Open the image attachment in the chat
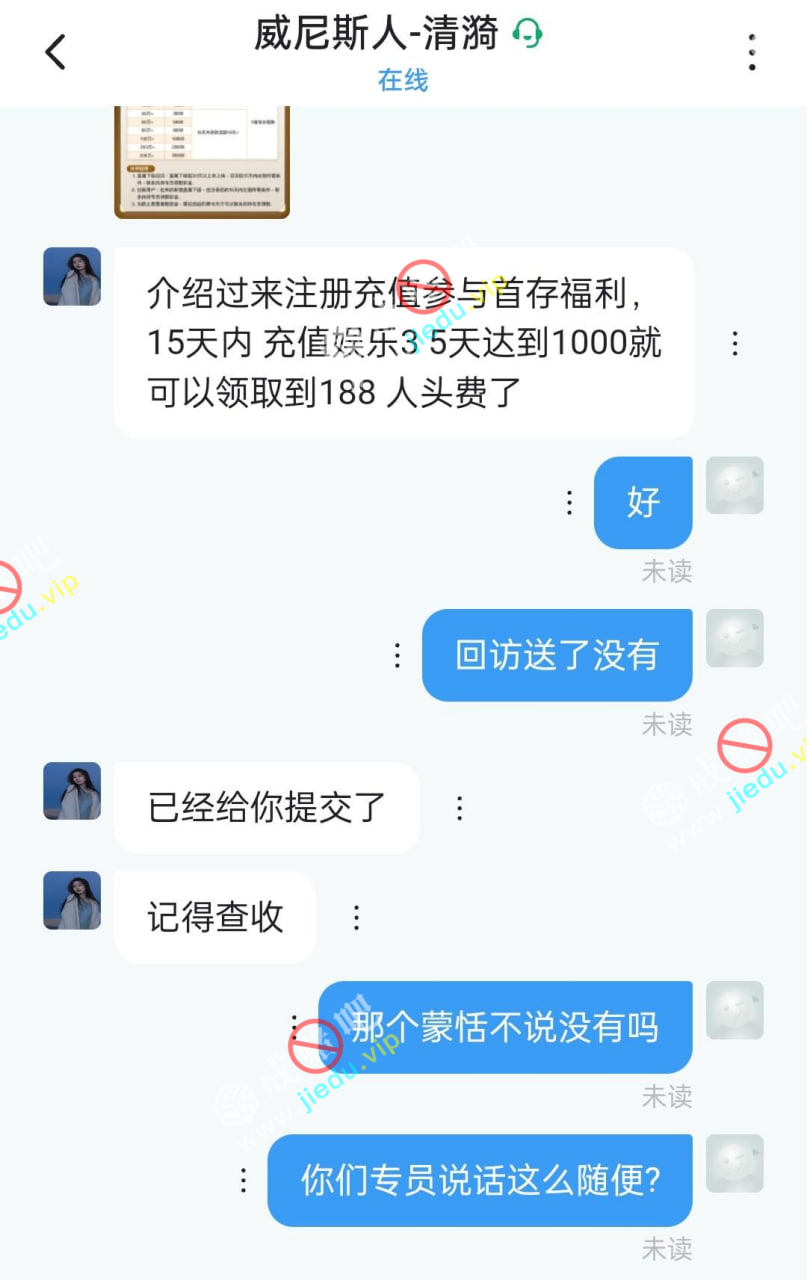Image resolution: width=807 pixels, height=1280 pixels. coord(202,161)
